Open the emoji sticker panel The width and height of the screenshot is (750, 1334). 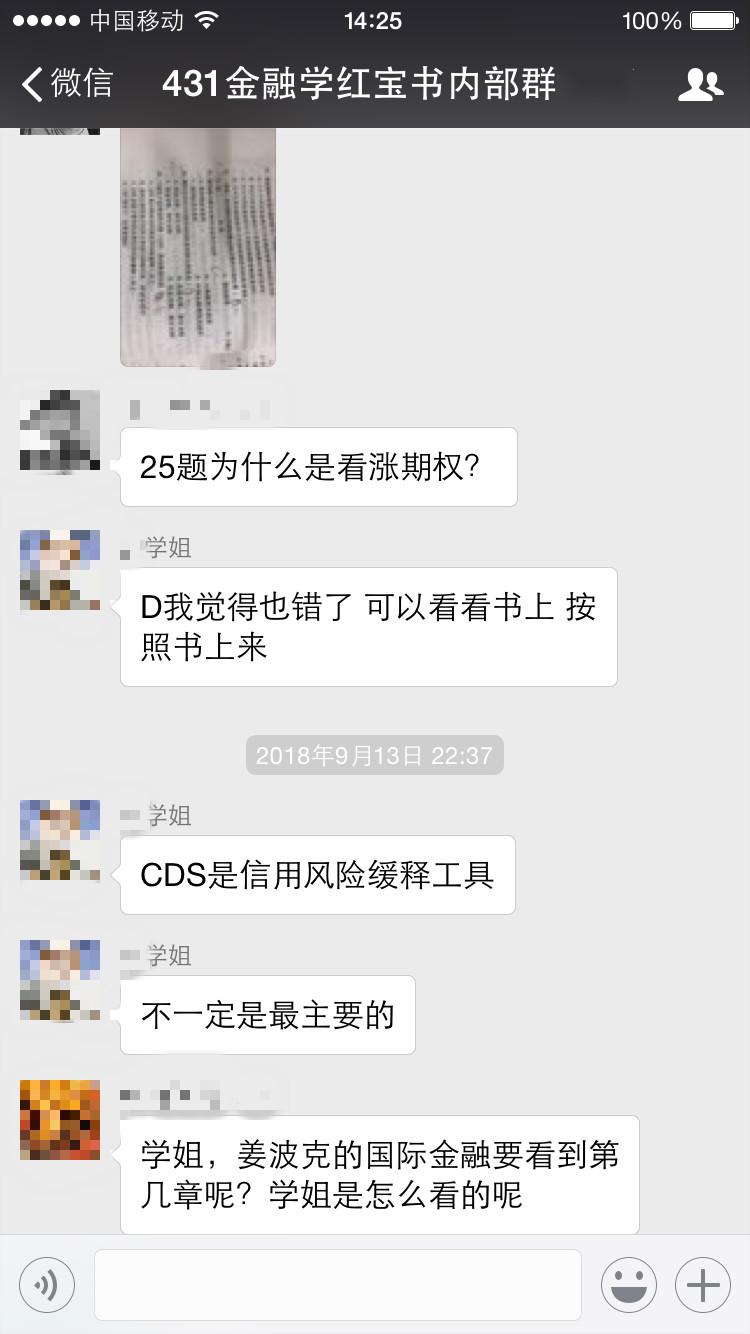click(629, 1285)
